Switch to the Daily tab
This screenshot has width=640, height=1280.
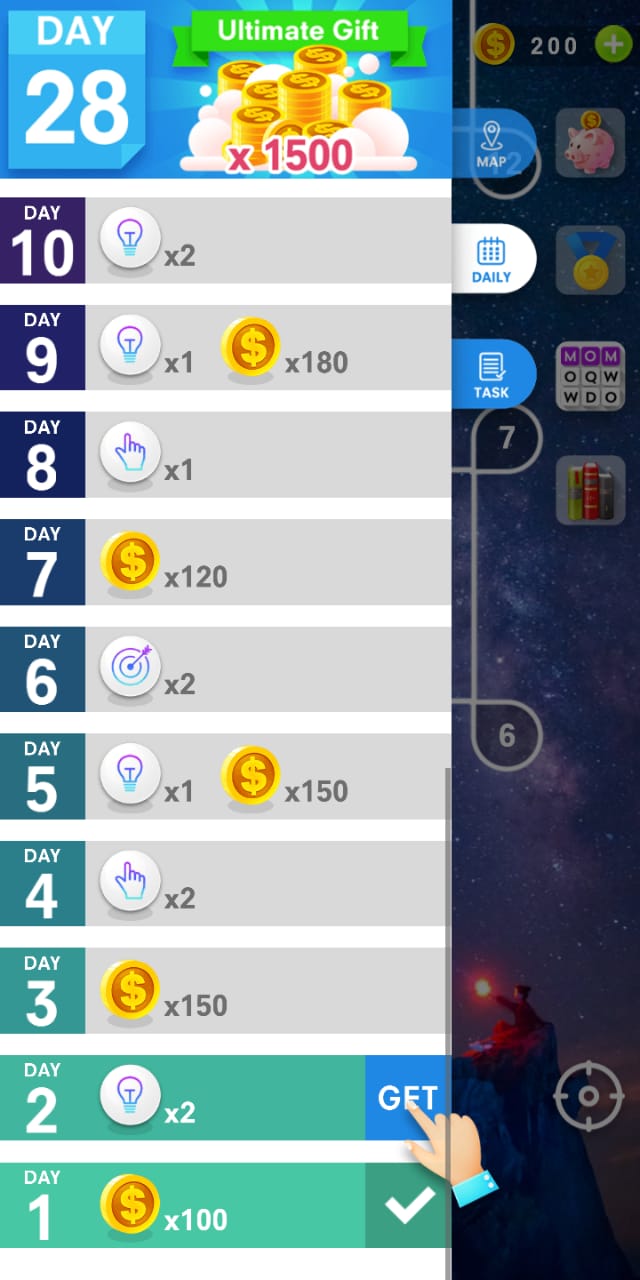pyautogui.click(x=492, y=259)
